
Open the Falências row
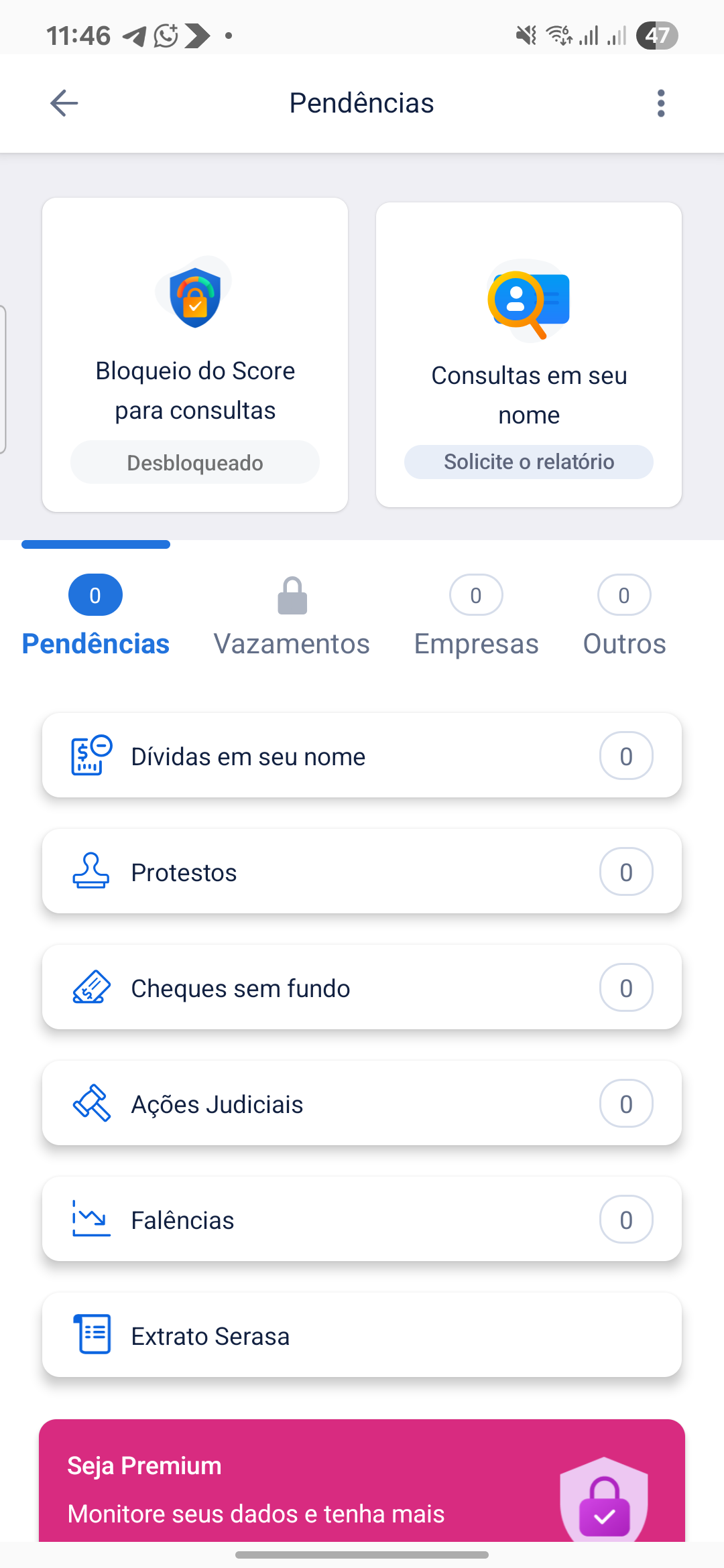[362, 1220]
